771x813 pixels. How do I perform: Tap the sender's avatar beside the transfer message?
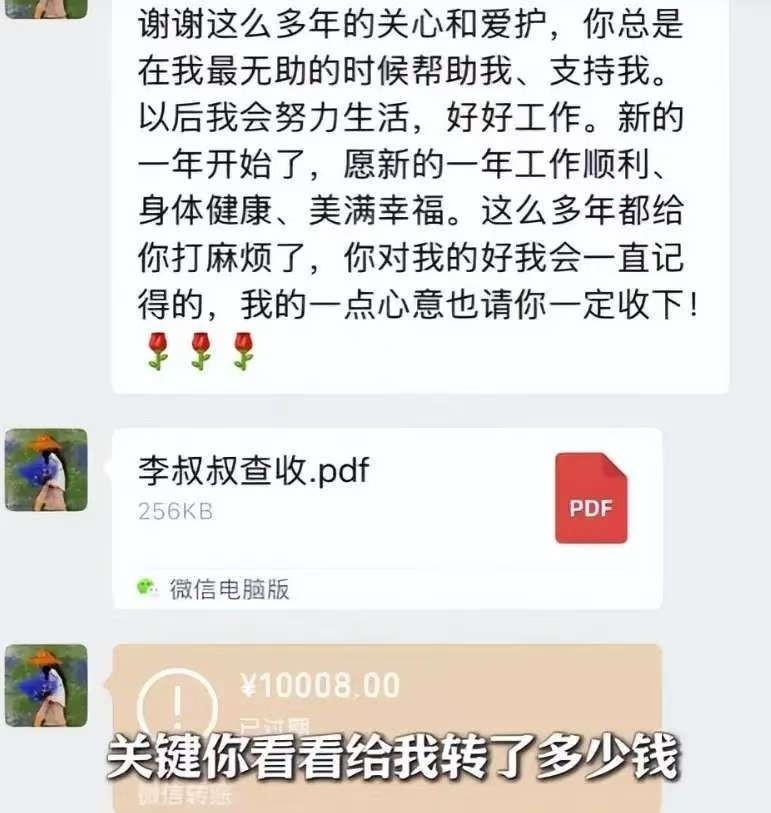click(x=46, y=685)
